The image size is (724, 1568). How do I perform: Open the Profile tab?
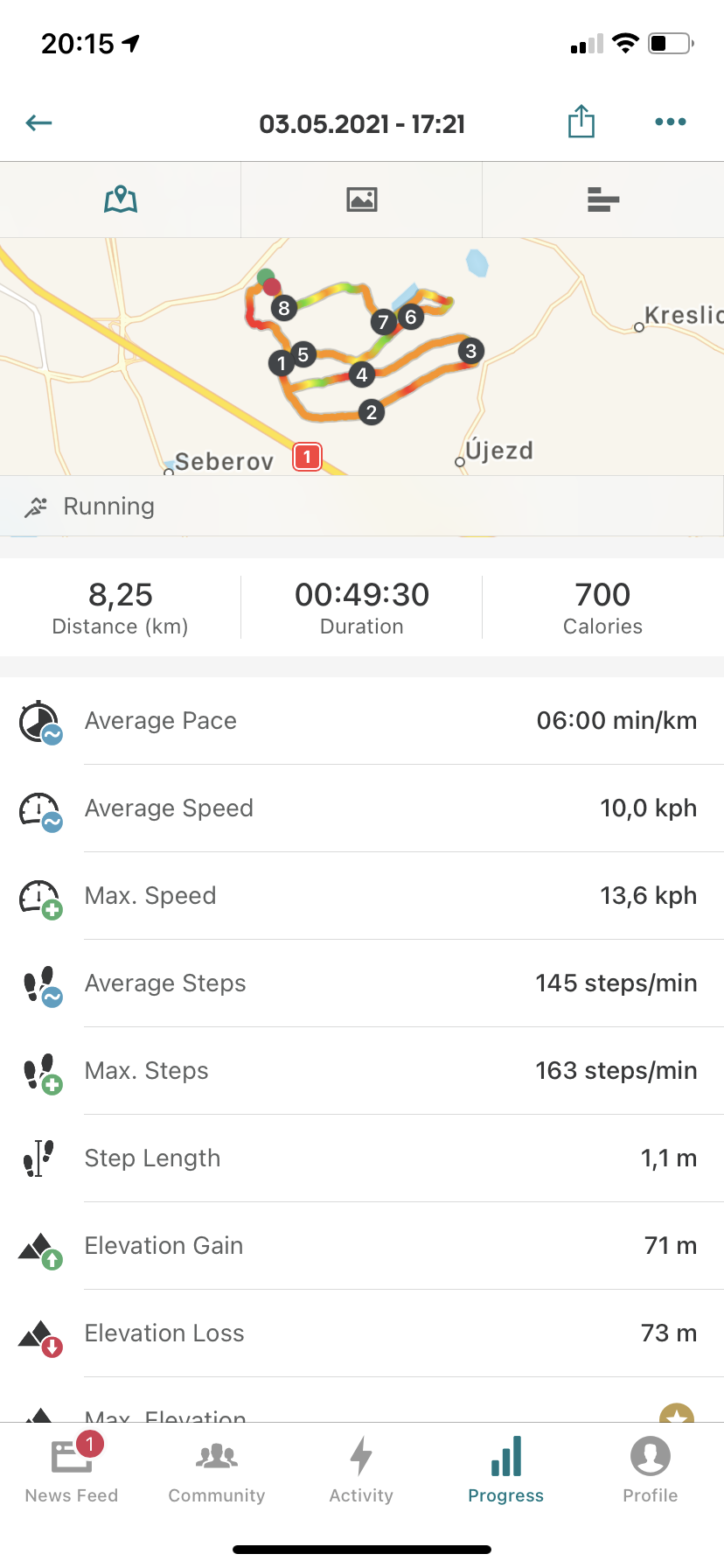click(x=651, y=1469)
